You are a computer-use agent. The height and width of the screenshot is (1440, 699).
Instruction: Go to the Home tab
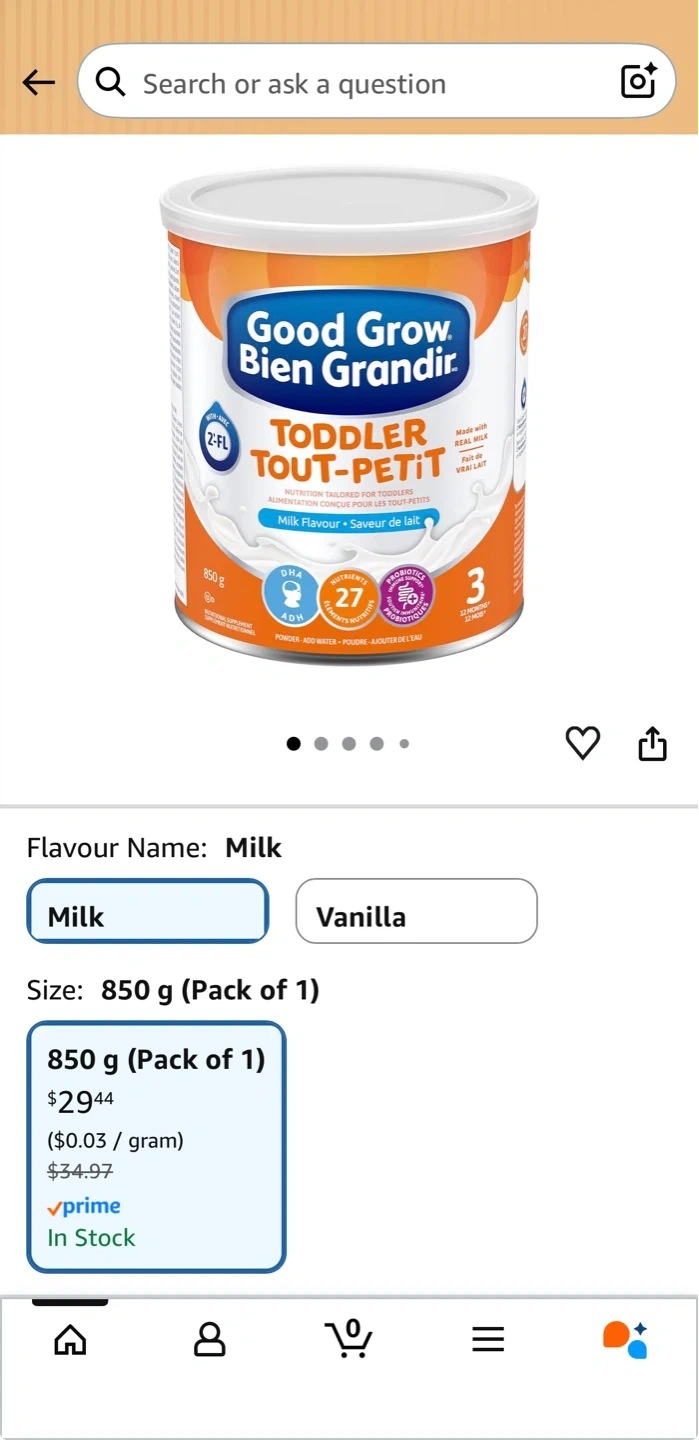pos(70,1339)
